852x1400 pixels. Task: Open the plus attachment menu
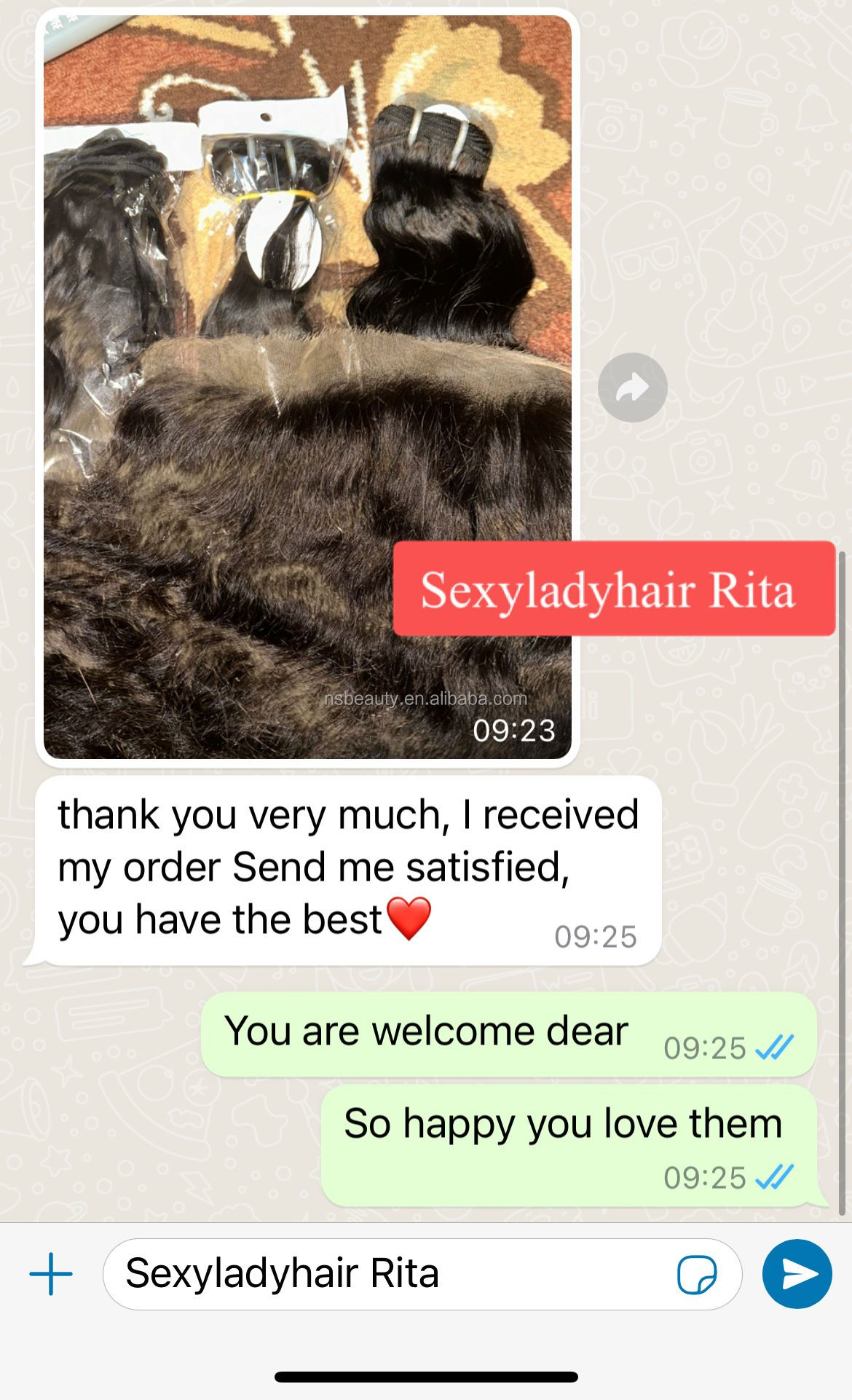51,1274
